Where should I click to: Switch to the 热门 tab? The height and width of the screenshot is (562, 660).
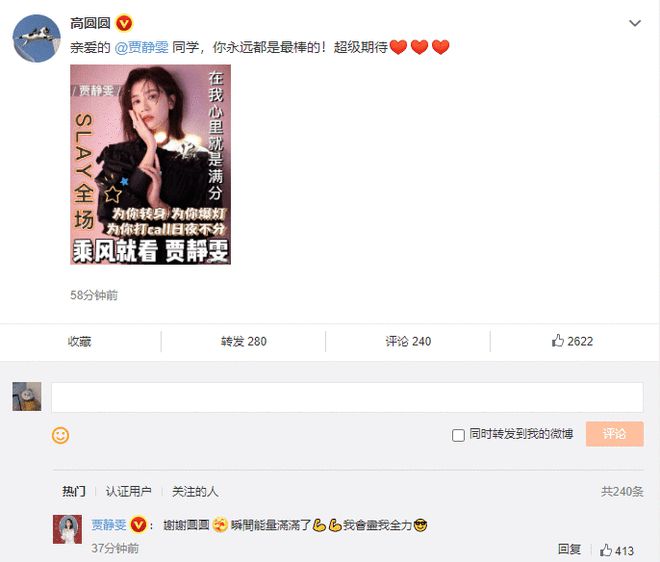click(x=74, y=491)
